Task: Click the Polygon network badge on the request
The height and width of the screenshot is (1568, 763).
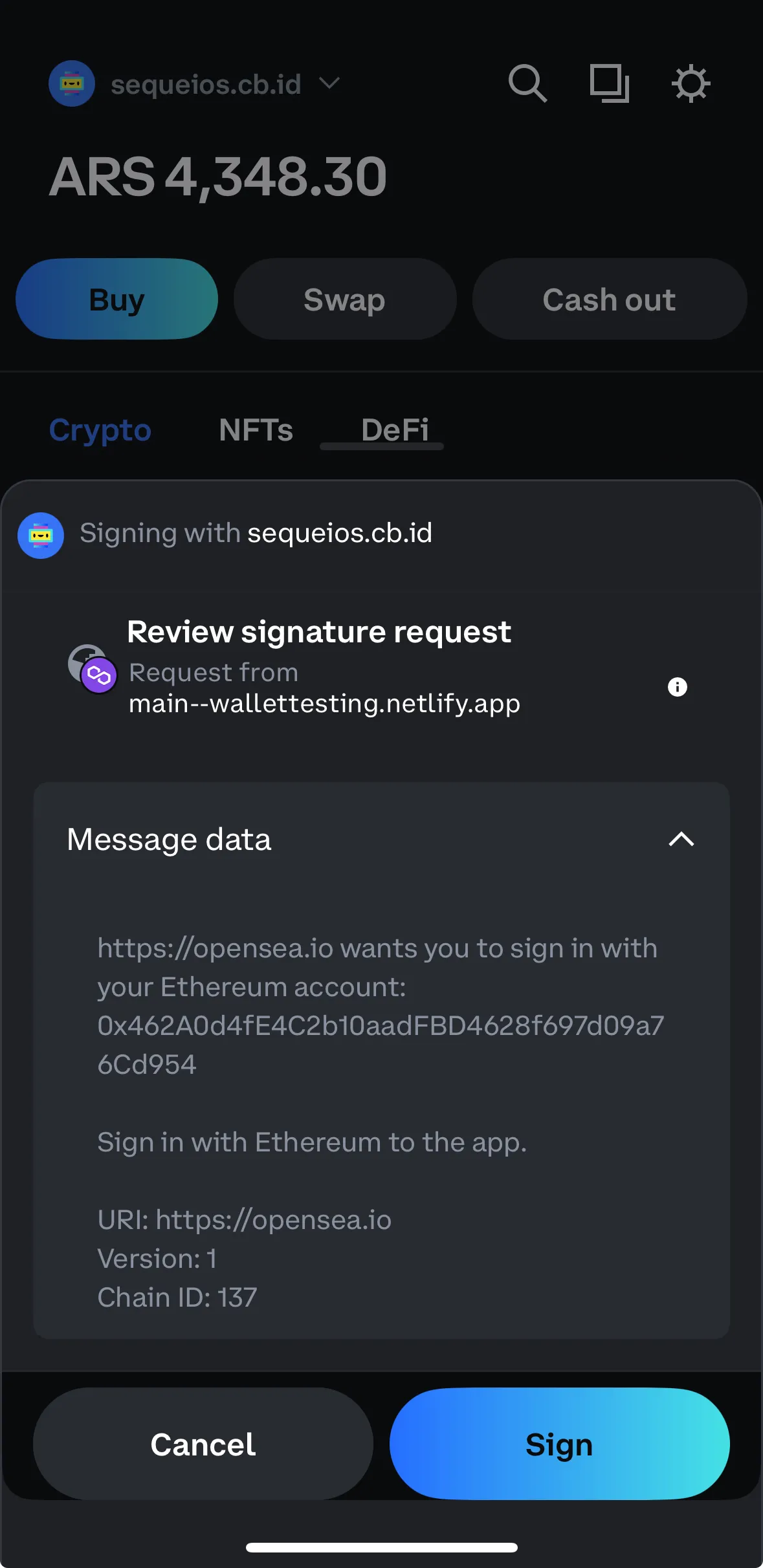Action: [x=100, y=677]
